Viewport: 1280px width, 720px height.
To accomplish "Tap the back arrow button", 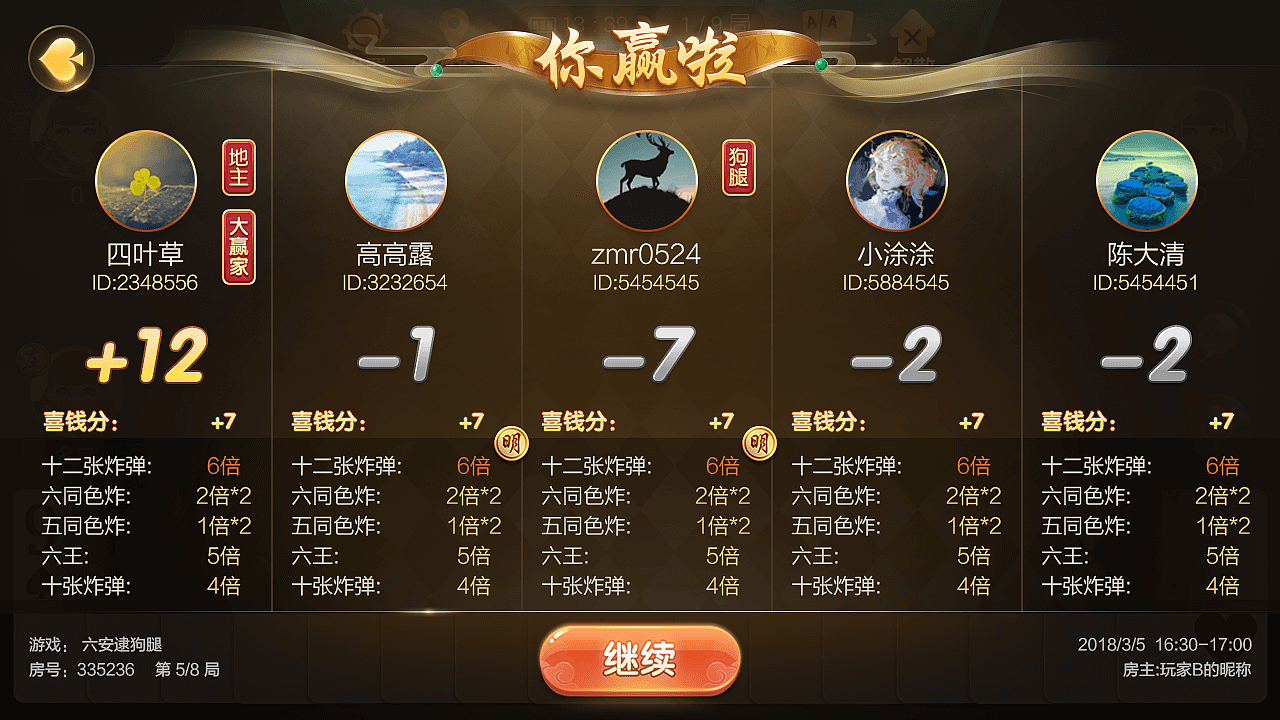I will click(x=61, y=59).
